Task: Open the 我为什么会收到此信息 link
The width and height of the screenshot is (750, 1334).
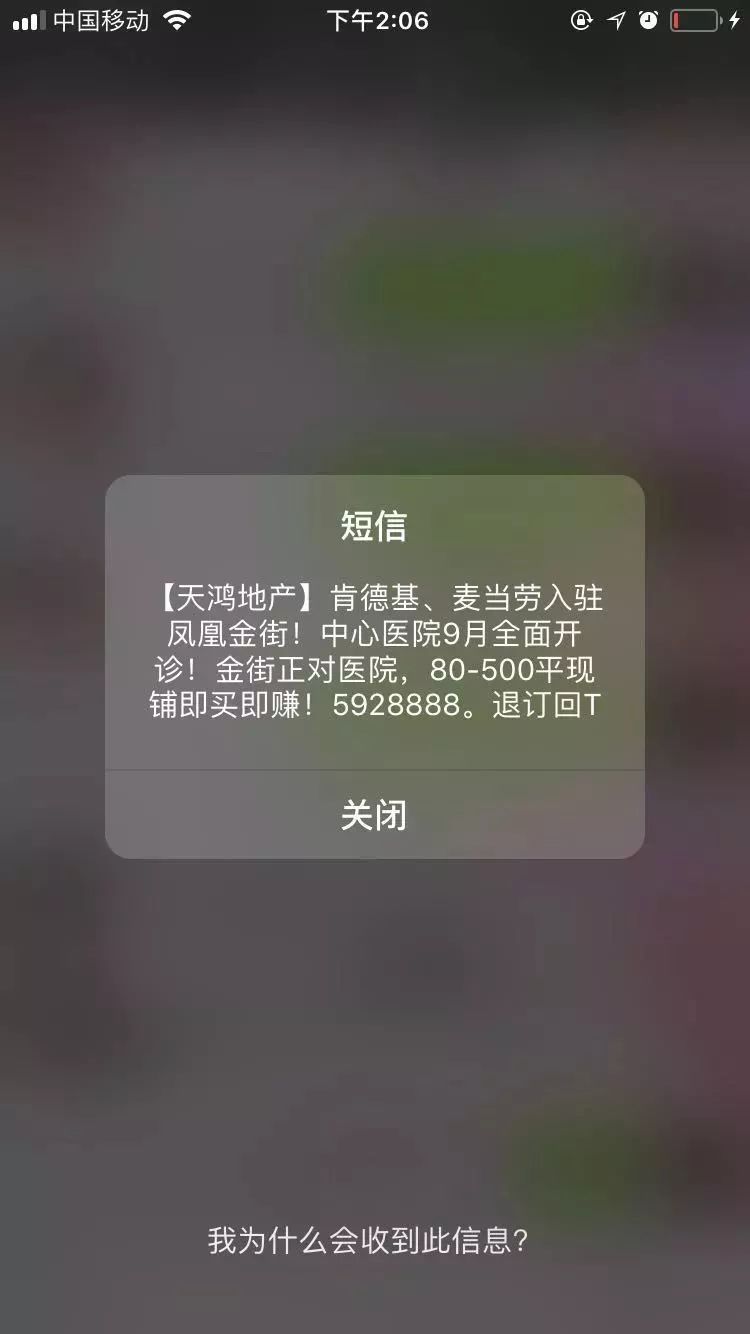Action: click(367, 1241)
